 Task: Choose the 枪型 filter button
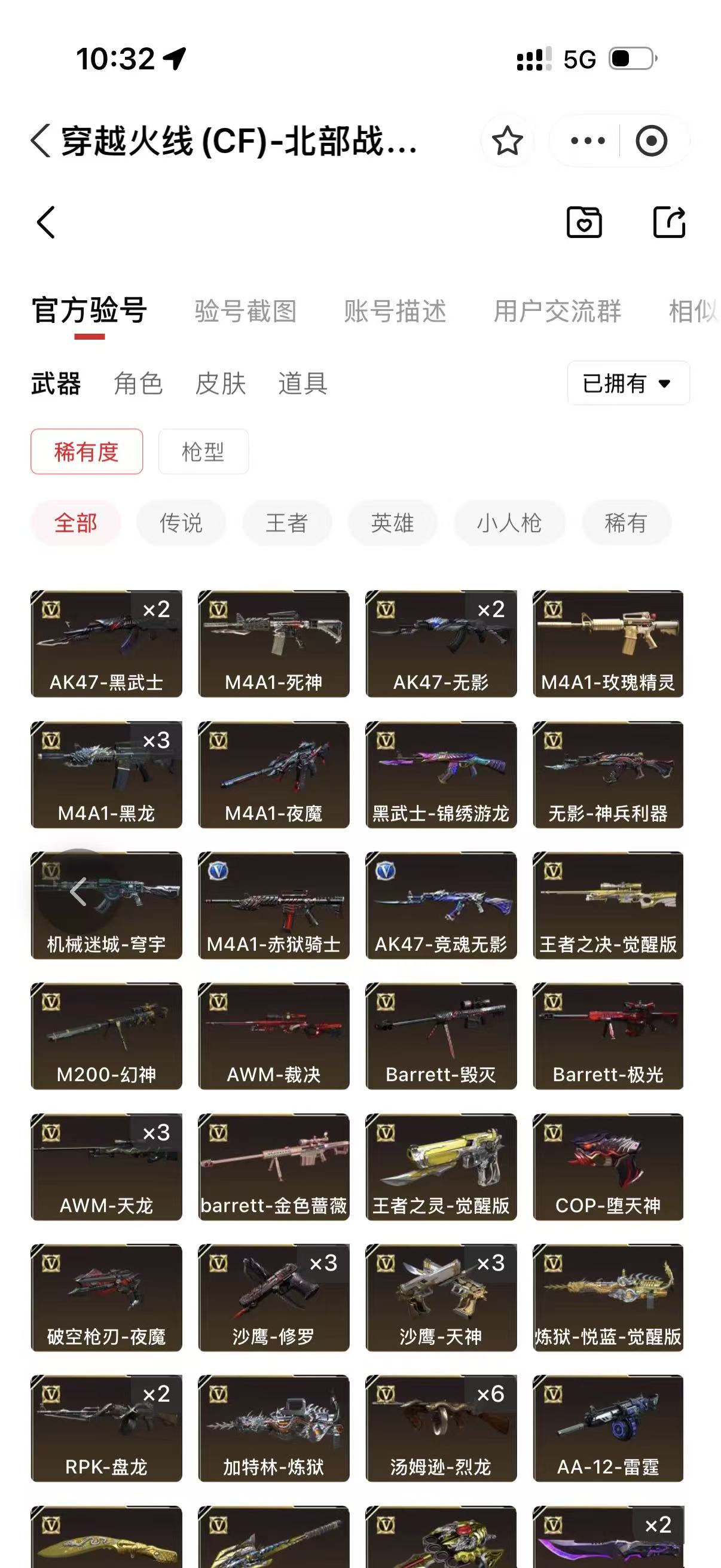point(203,452)
